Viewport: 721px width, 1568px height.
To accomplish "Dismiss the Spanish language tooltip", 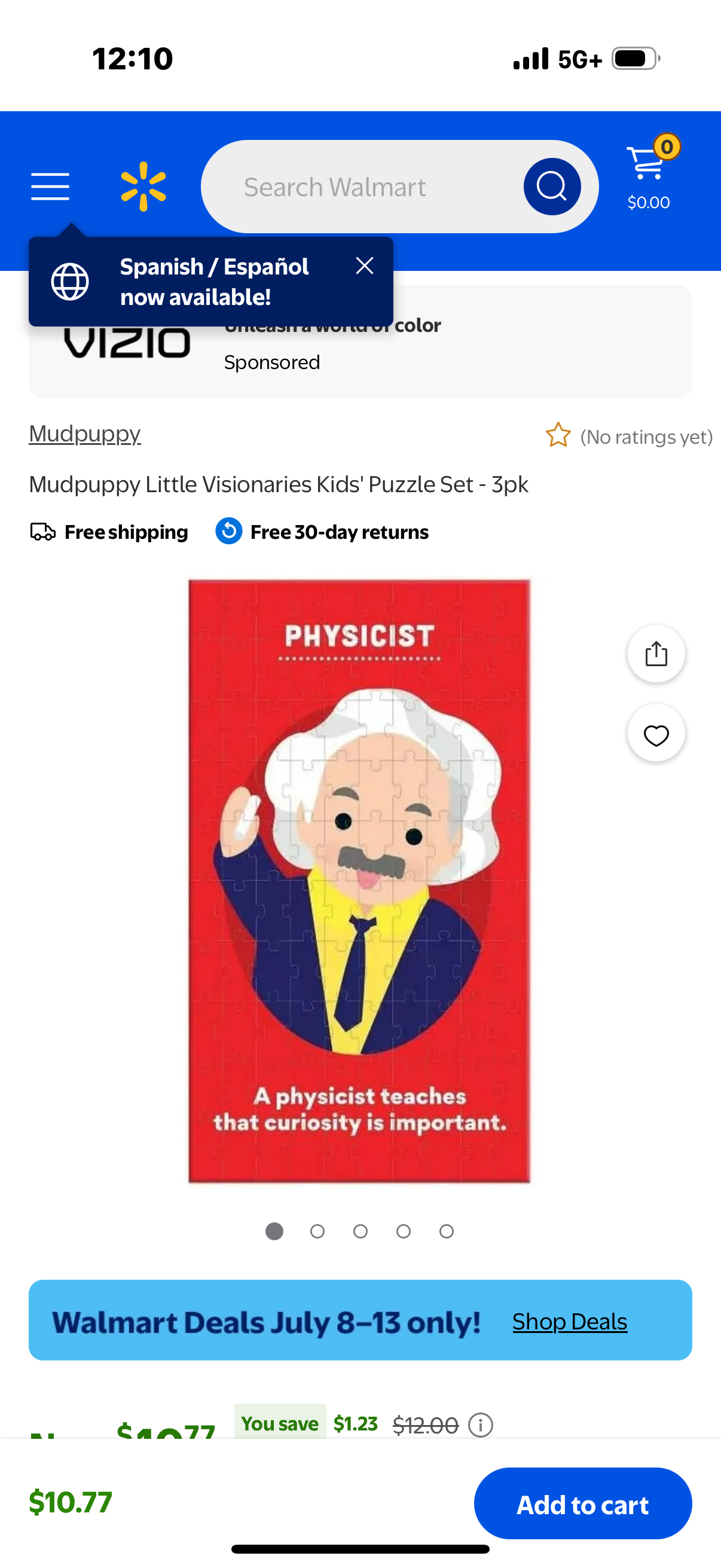I will pos(365,266).
